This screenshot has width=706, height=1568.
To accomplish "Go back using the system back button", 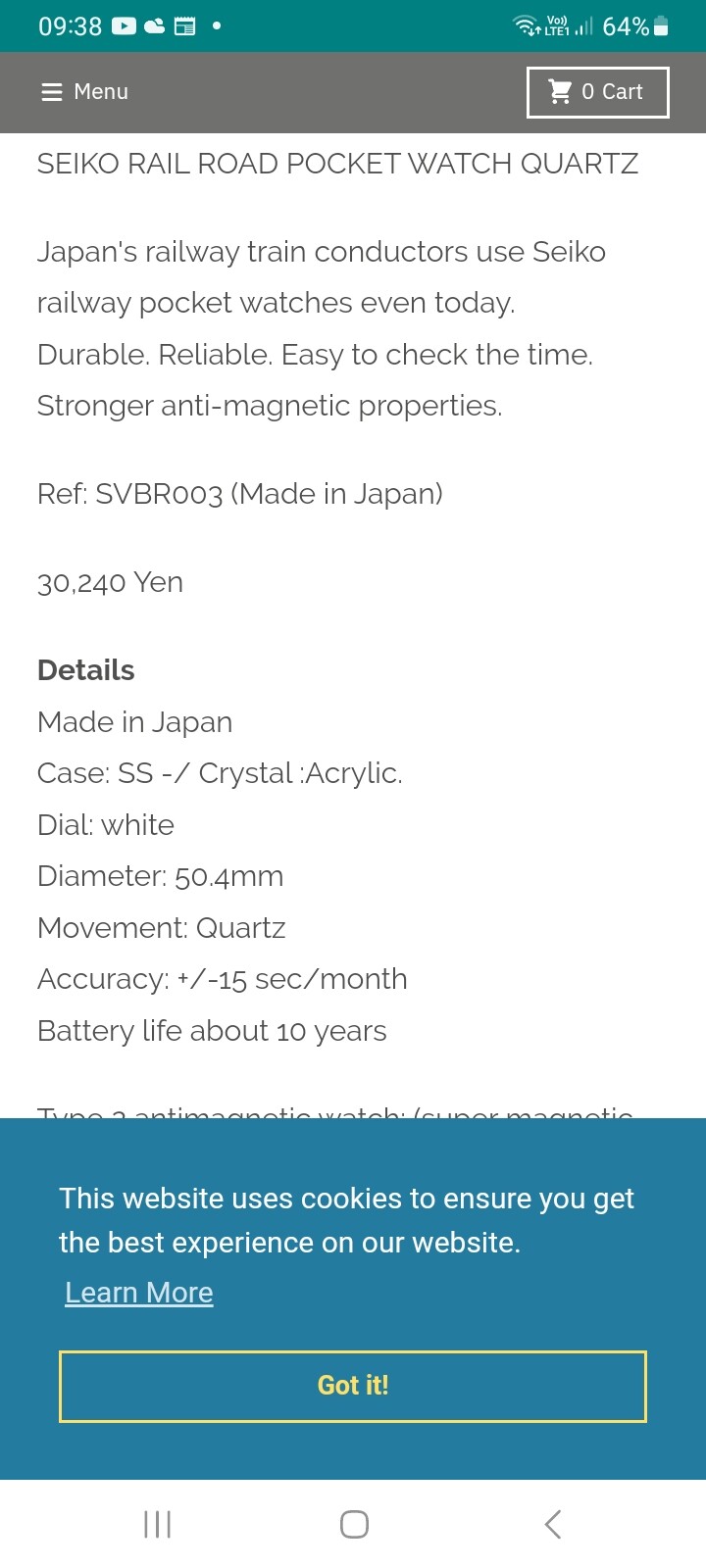I will pyautogui.click(x=553, y=1524).
